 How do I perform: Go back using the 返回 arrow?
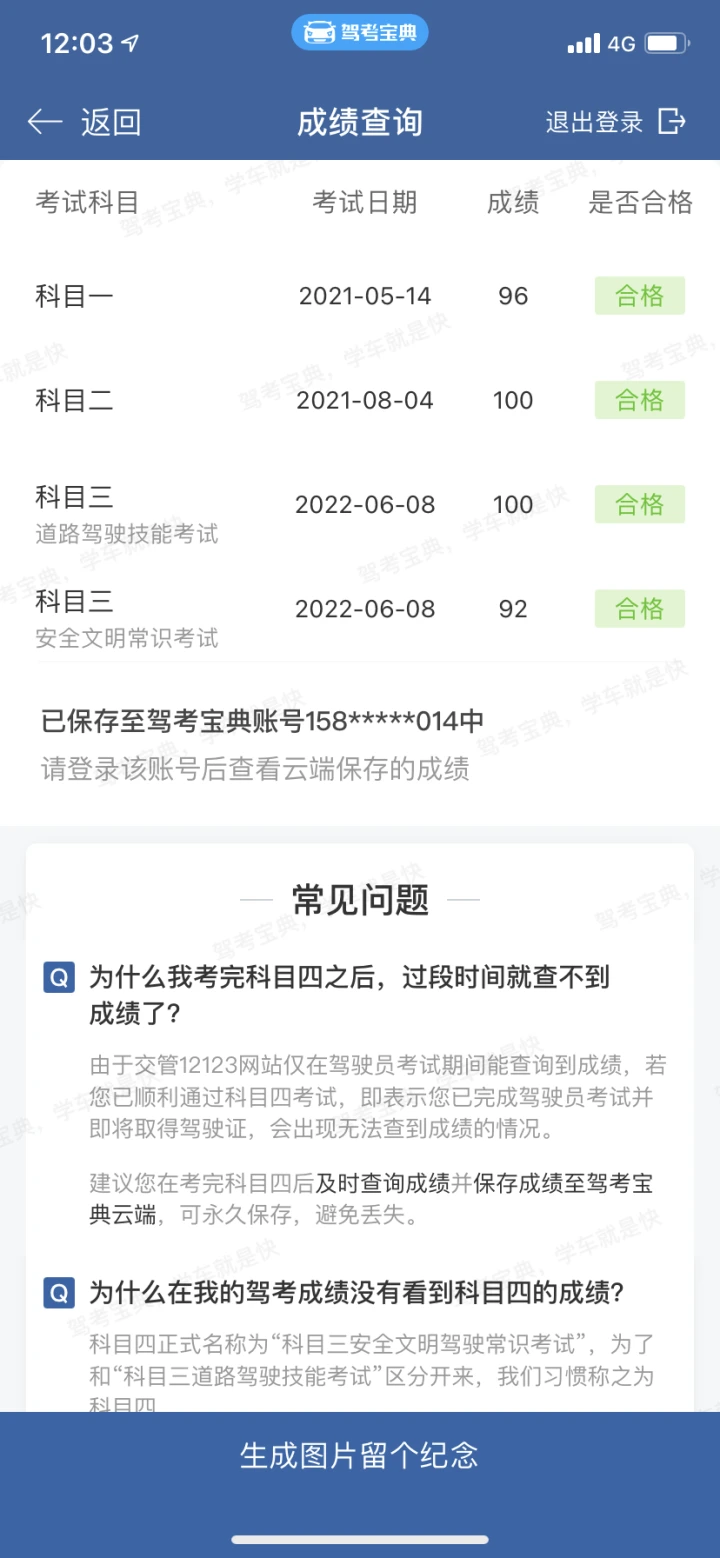click(84, 122)
